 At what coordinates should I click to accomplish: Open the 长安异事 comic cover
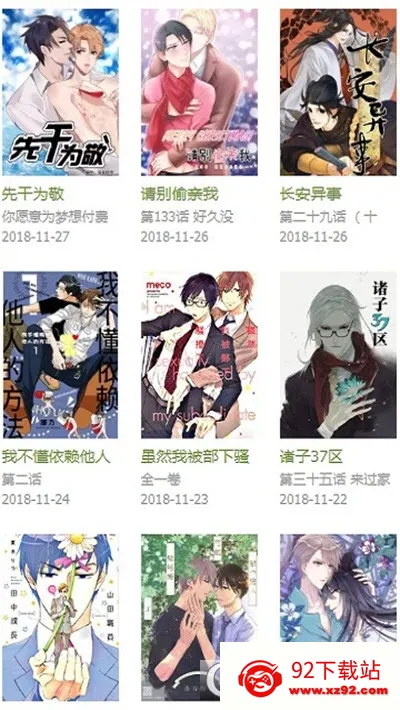point(338,92)
